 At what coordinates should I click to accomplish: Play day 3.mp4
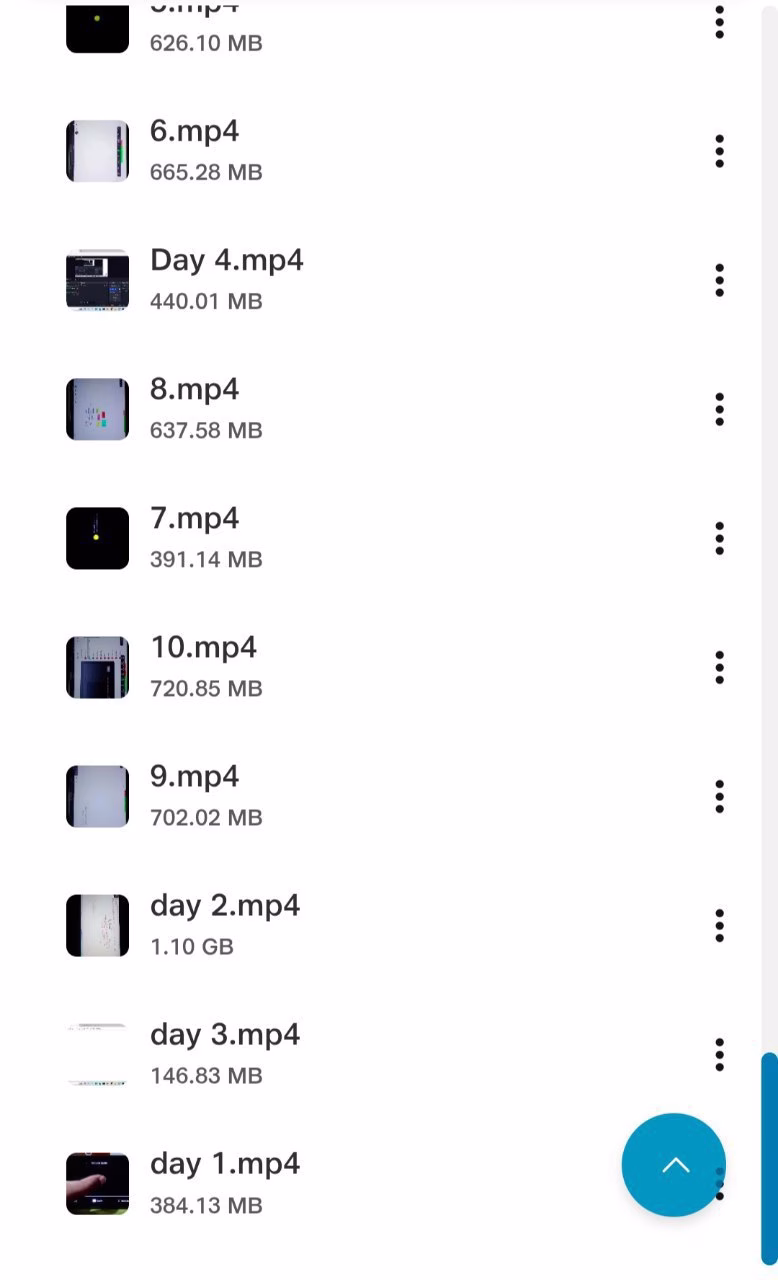click(x=225, y=1053)
